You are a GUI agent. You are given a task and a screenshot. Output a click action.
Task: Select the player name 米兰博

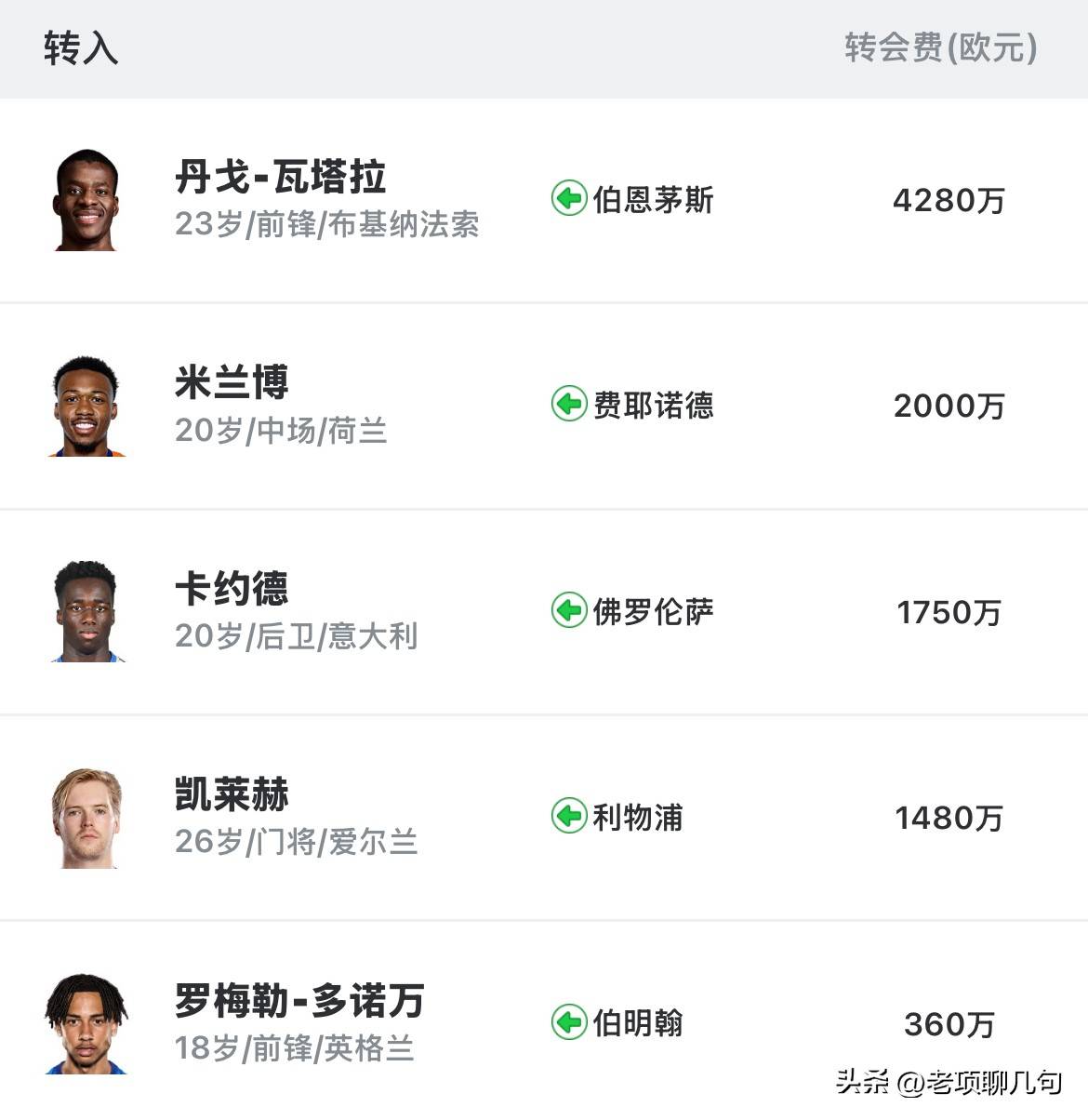pos(232,381)
